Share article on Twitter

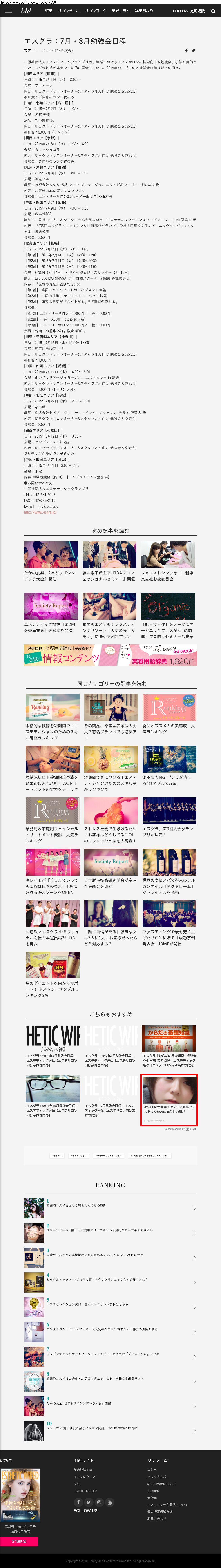193,51
